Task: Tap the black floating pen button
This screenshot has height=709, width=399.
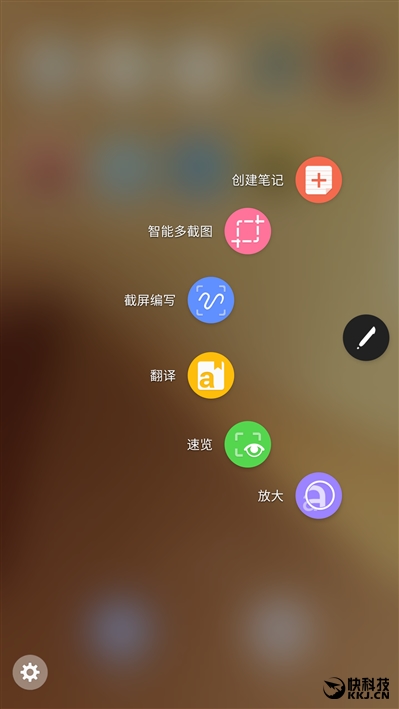Action: pos(366,338)
